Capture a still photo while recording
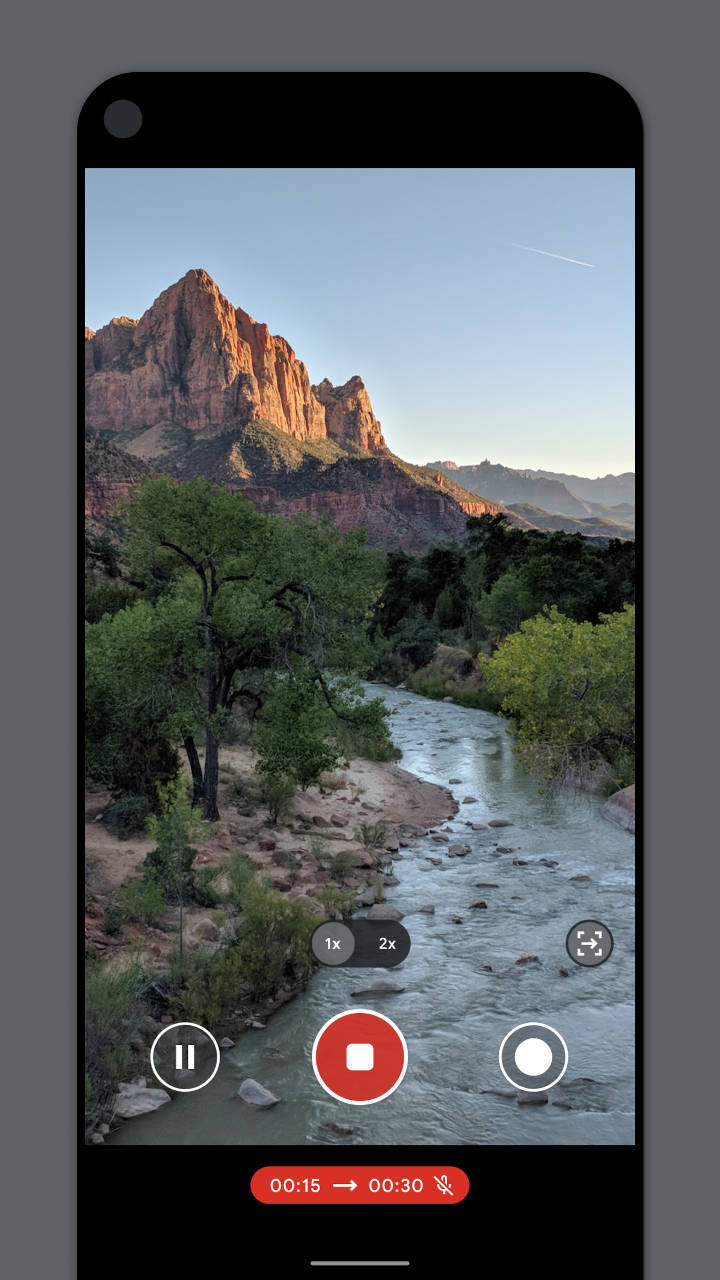The height and width of the screenshot is (1280, 720). 533,1057
